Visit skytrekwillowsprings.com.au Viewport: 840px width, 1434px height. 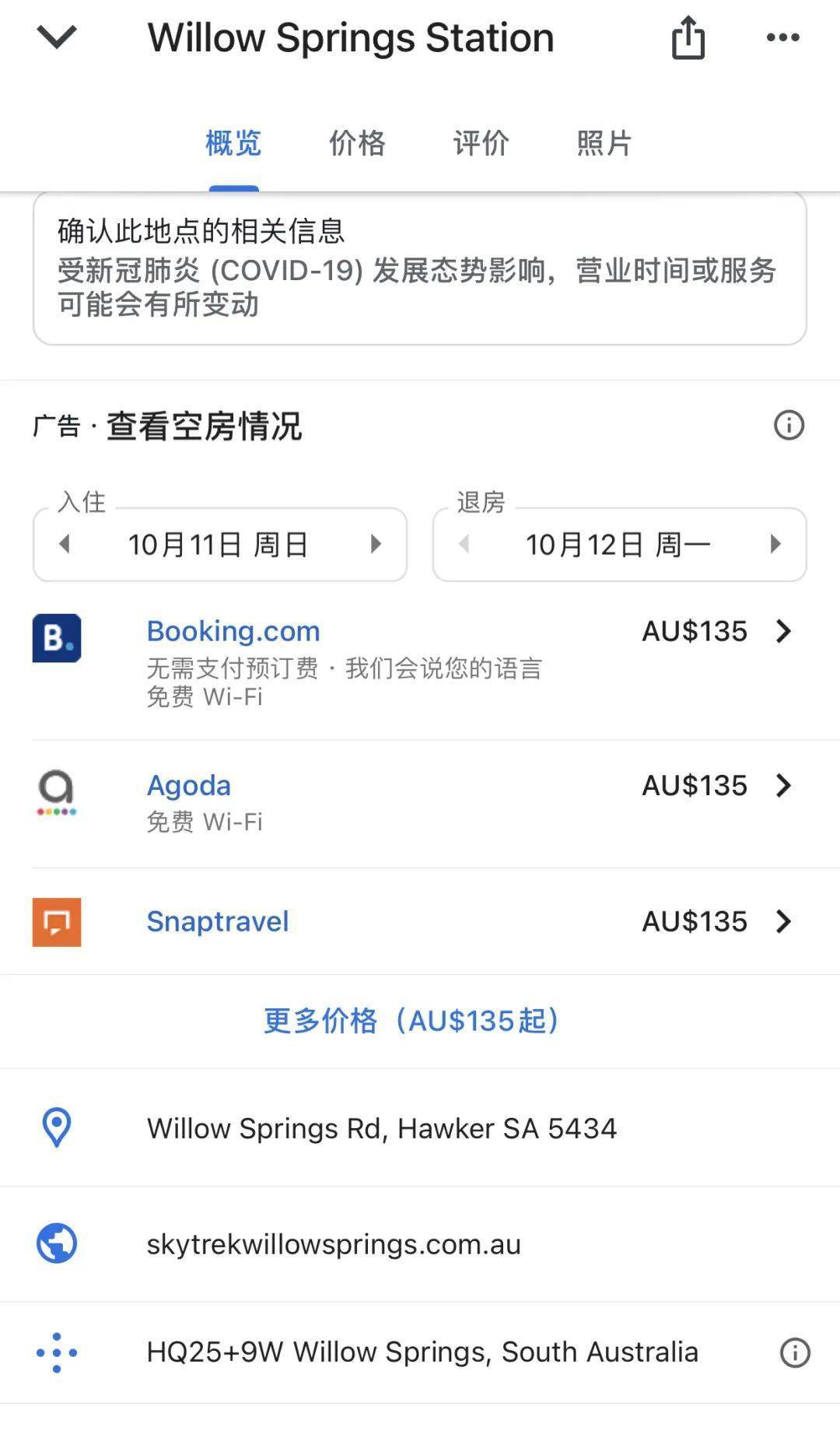pos(332,1243)
